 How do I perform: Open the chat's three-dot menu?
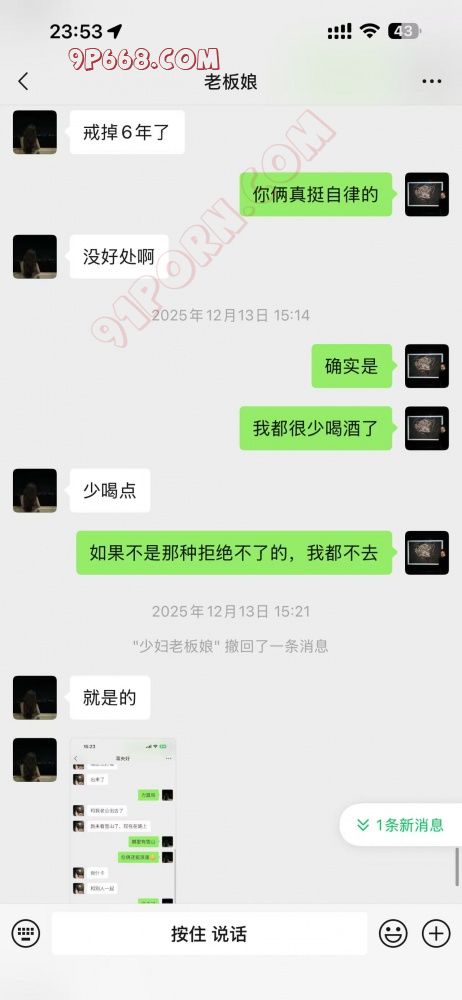(432, 82)
